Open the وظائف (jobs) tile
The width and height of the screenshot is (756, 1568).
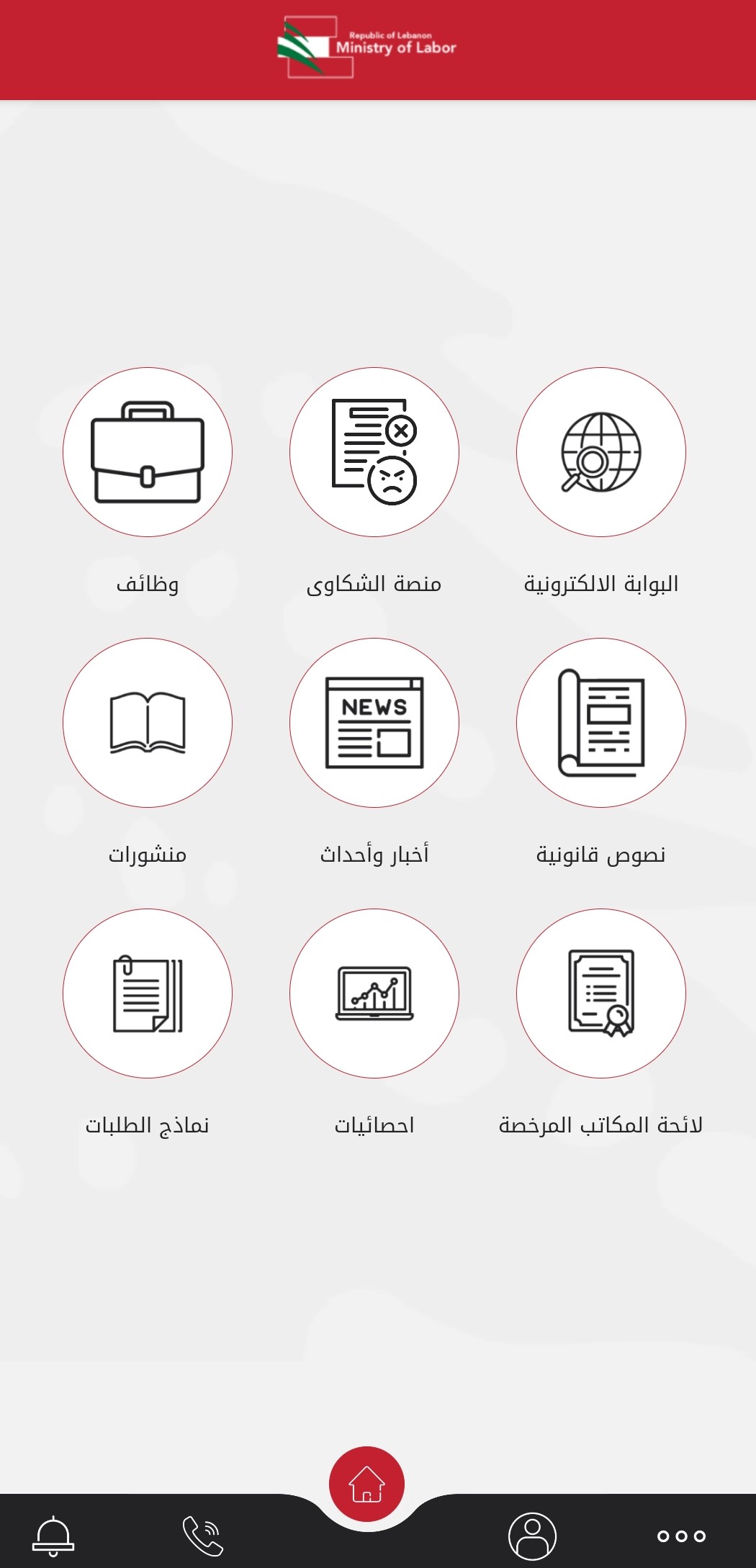coord(148,452)
